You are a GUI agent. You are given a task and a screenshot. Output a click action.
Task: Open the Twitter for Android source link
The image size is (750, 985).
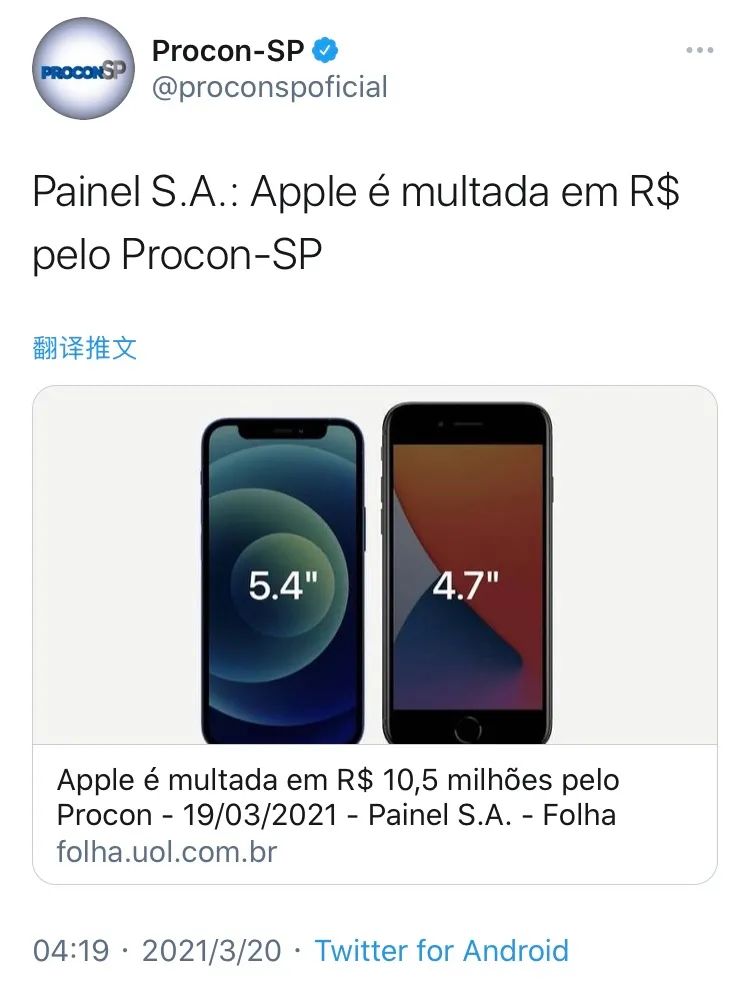point(441,950)
